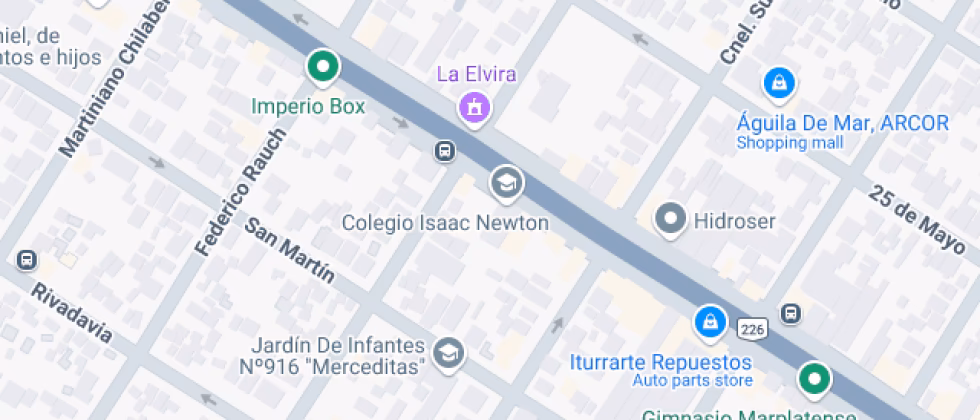
Task: Open the Imperio Box place marker
Action: (322, 68)
